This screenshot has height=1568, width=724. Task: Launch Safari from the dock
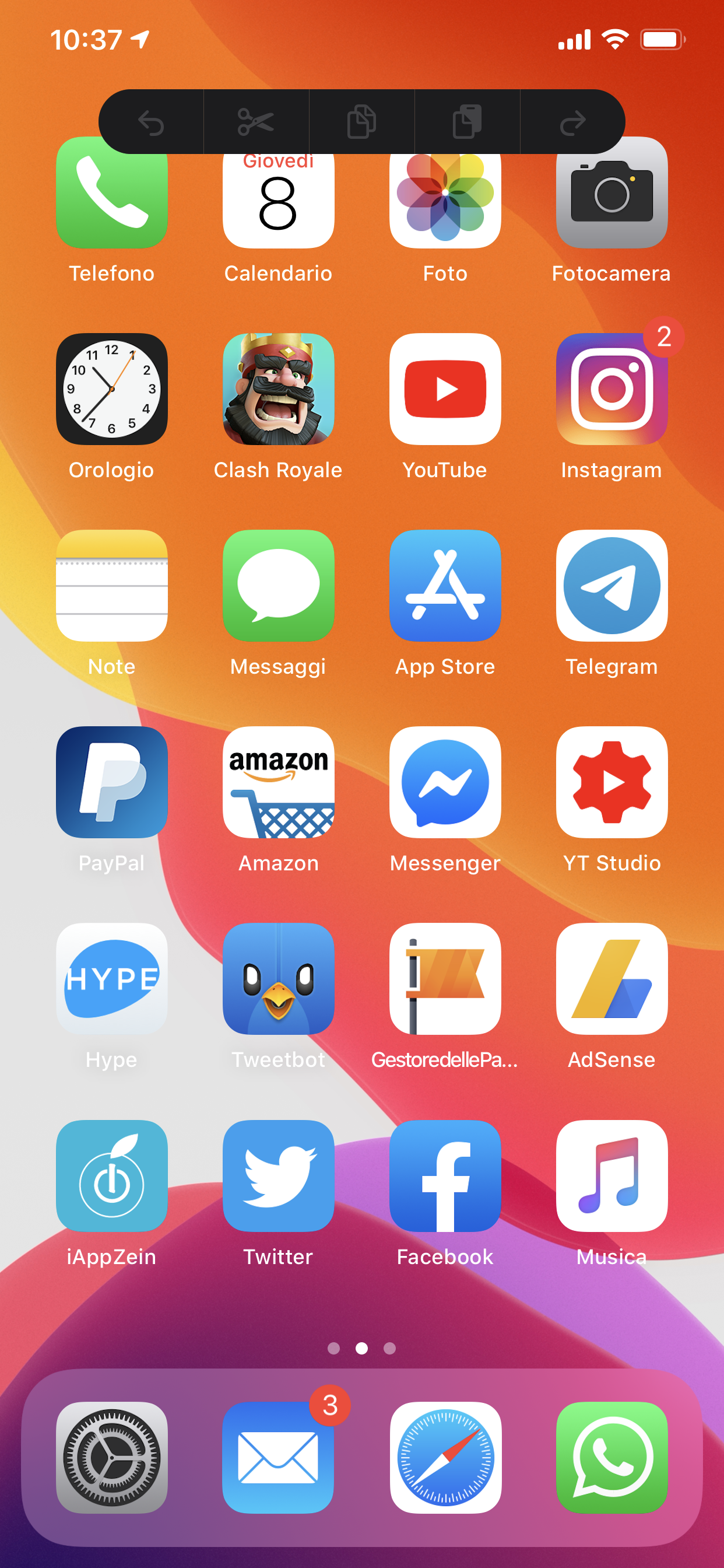point(445,1458)
